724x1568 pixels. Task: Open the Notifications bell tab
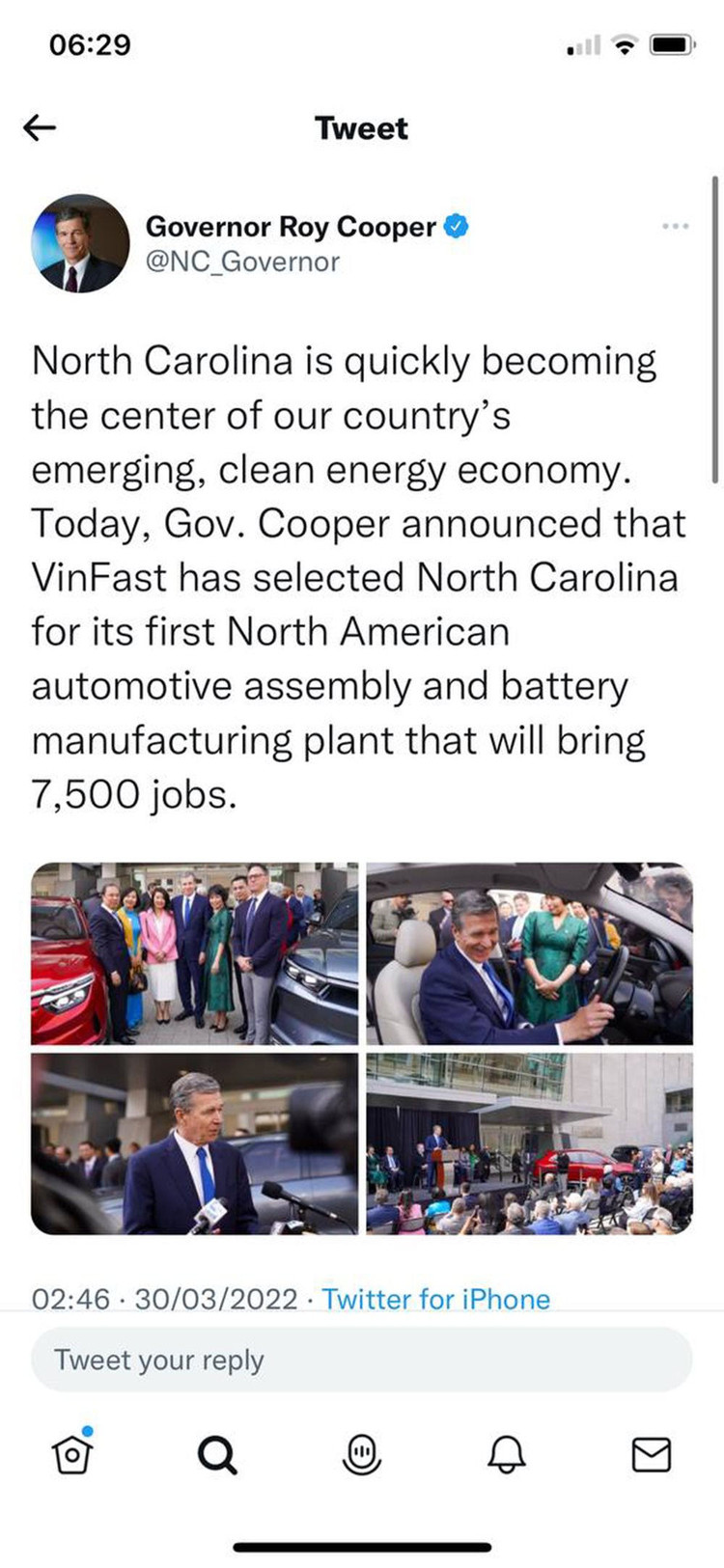507,1453
